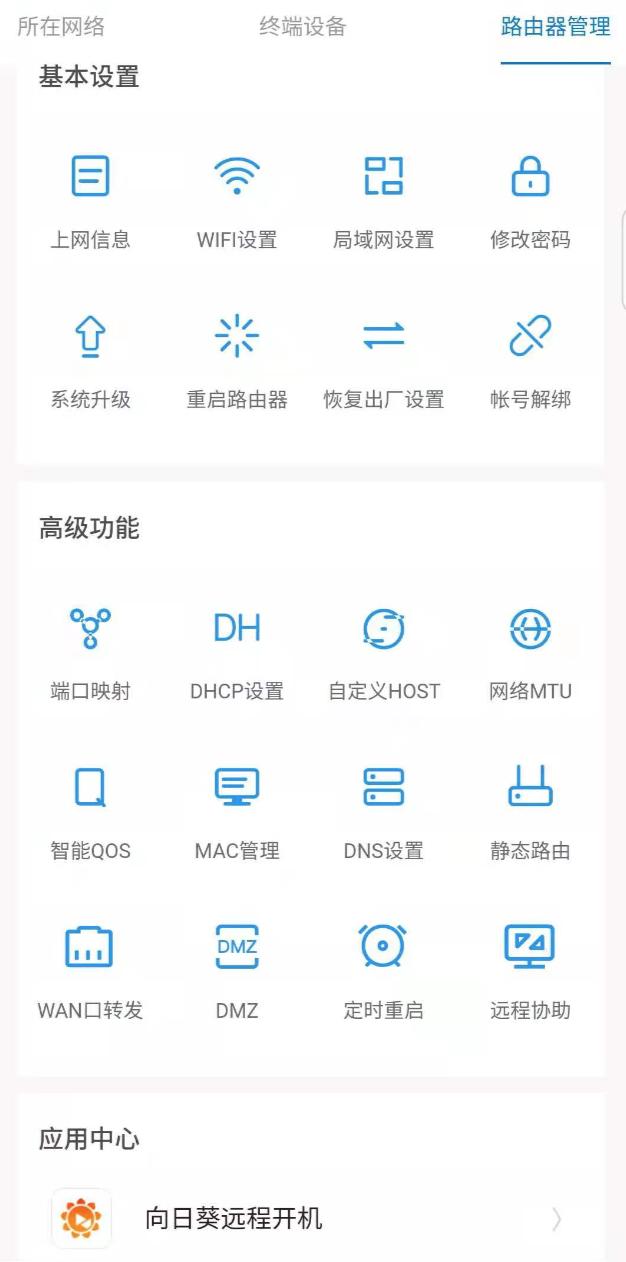The image size is (626, 1262).
Task: Open WIFI设置
Action: point(237,200)
